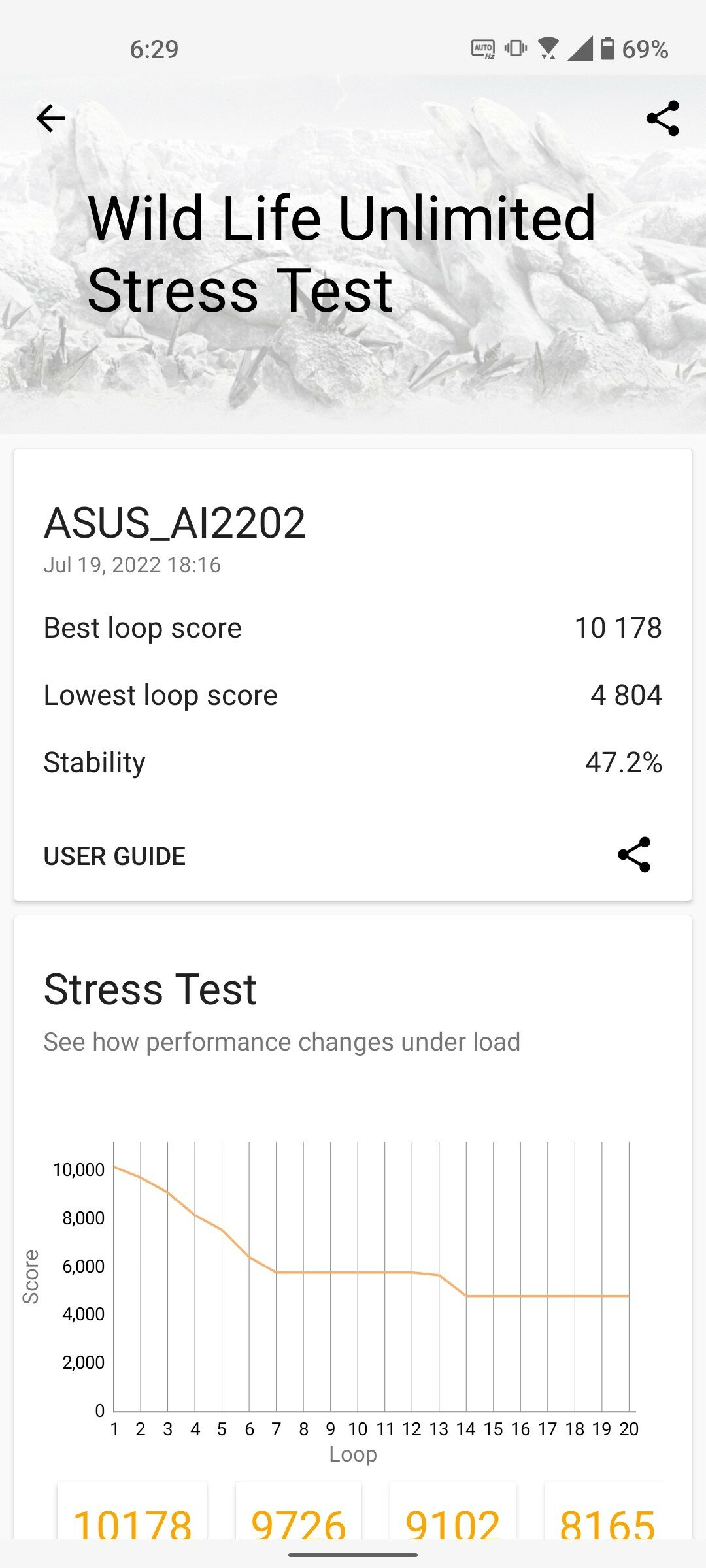This screenshot has height=1568, width=706.
Task: Share the result from the top bar
Action: pos(663,118)
